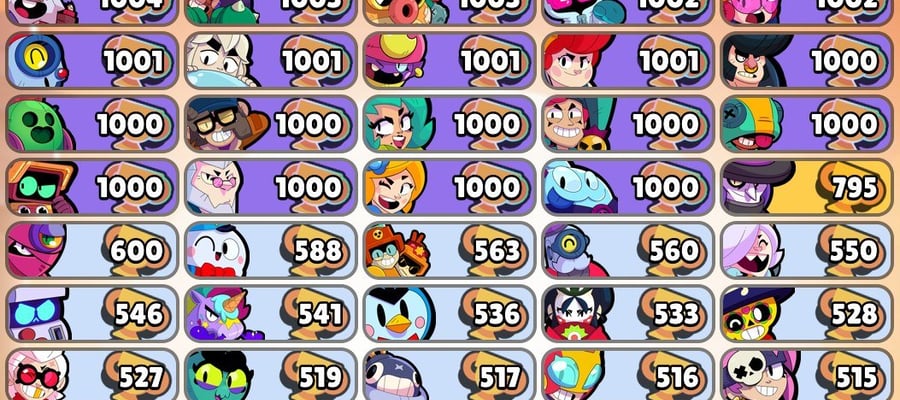
Task: View the brawler tile with 533 trophies
Action: pyautogui.click(x=629, y=313)
